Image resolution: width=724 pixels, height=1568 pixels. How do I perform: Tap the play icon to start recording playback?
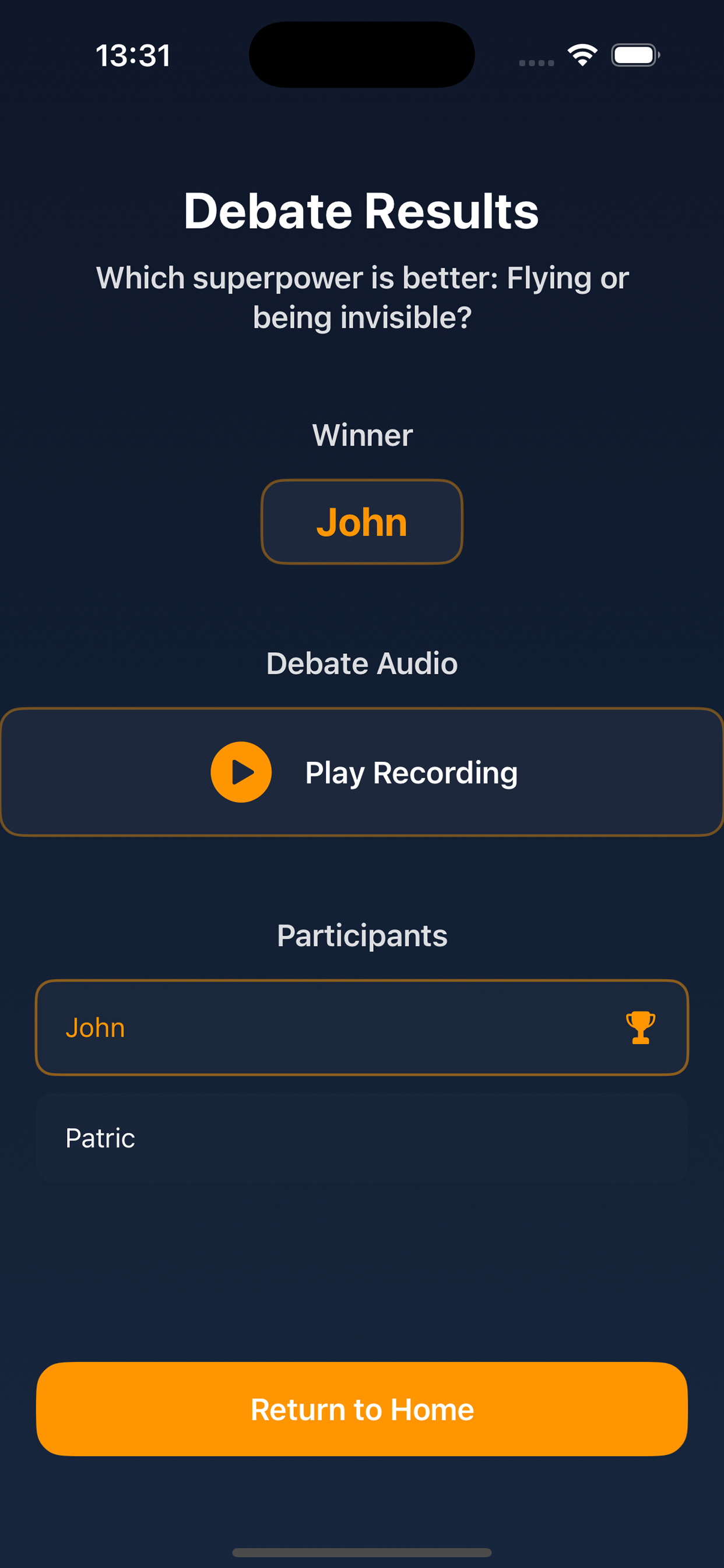coord(240,772)
